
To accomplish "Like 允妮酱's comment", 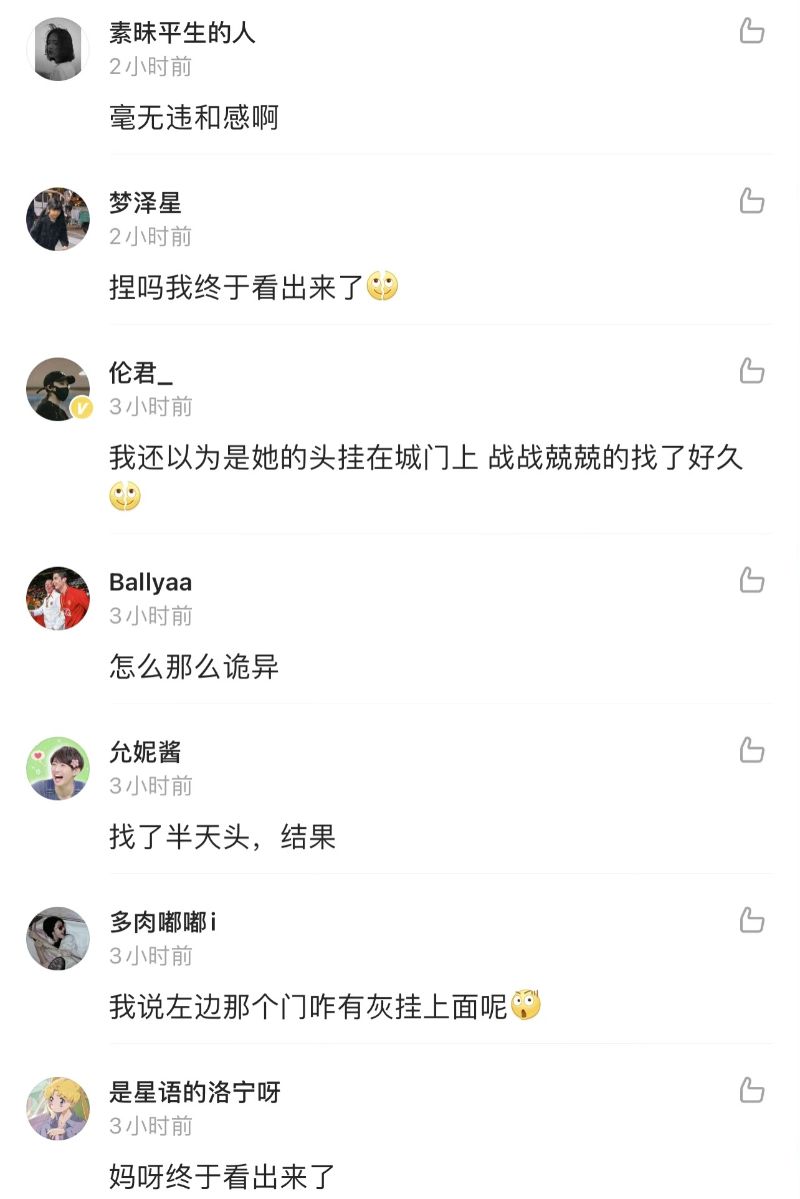I will coord(752,750).
